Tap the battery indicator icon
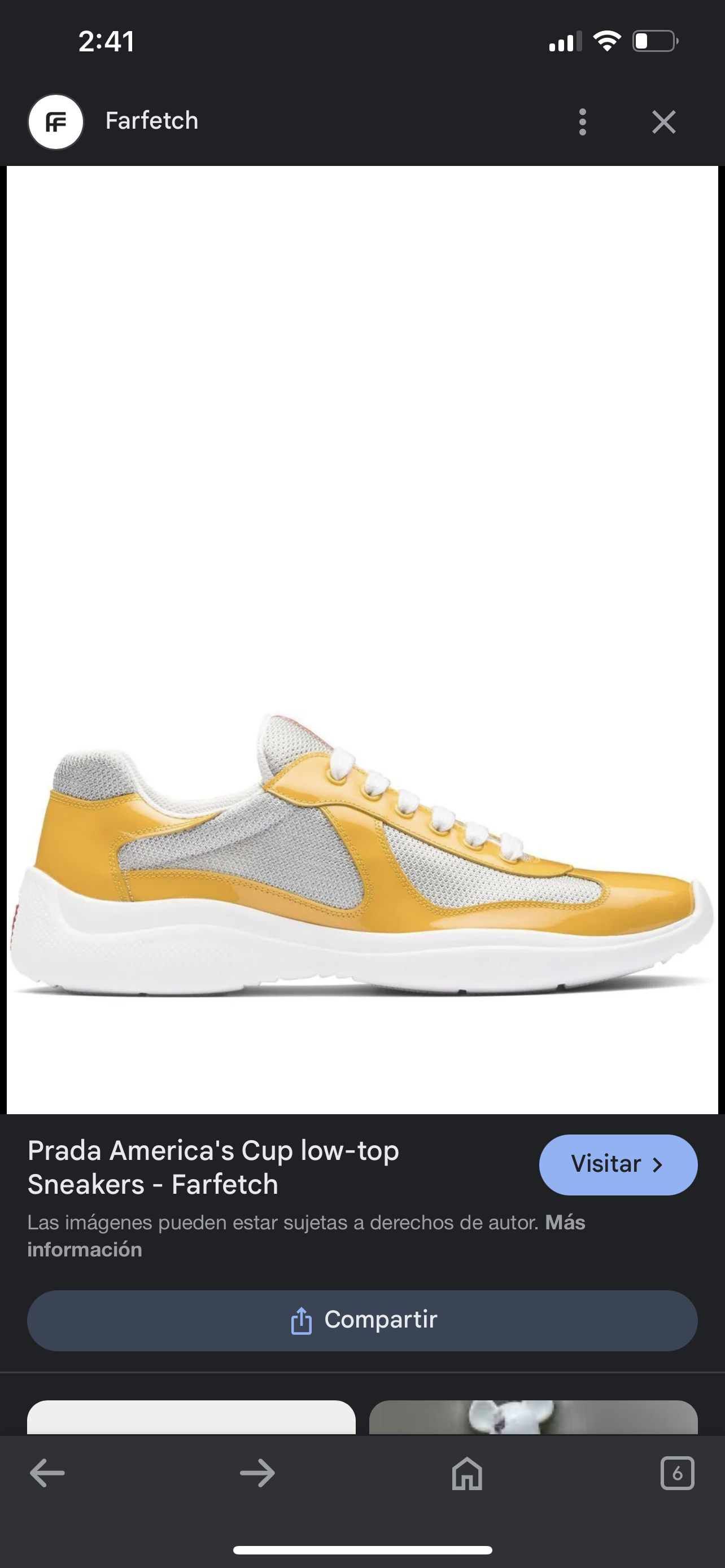The image size is (725, 1568). (655, 40)
